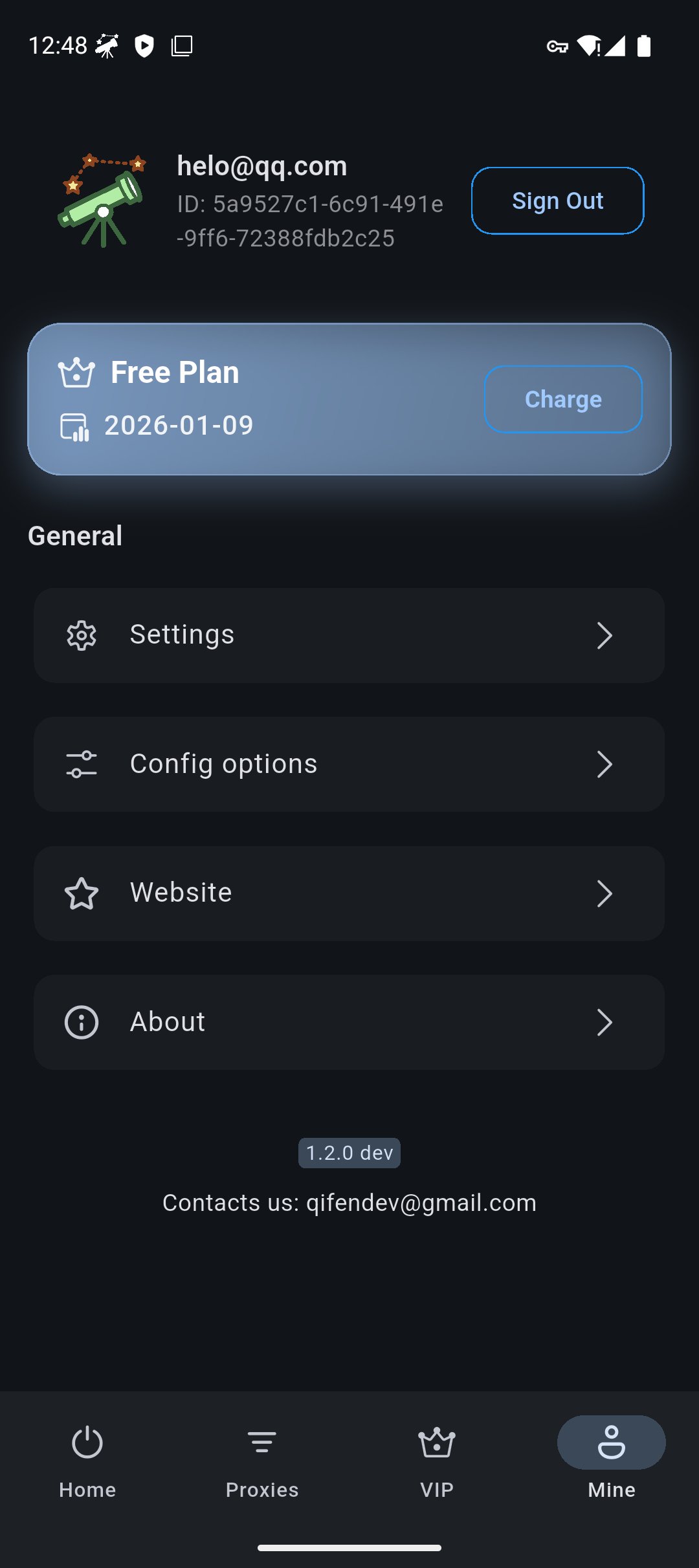This screenshot has height=1568, width=699.
Task: Tap the power icon above Home
Action: coord(87,1443)
